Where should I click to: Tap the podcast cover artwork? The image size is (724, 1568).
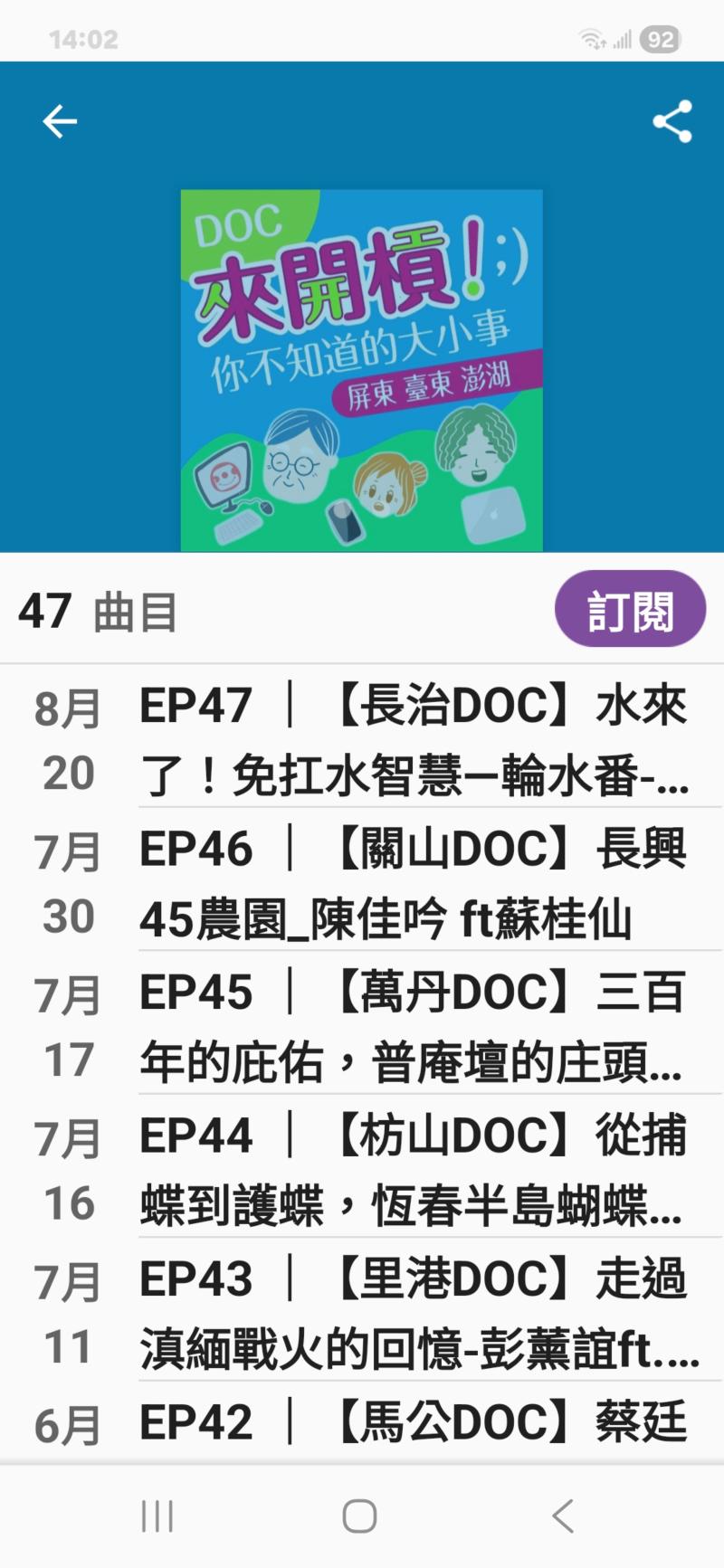pos(361,366)
